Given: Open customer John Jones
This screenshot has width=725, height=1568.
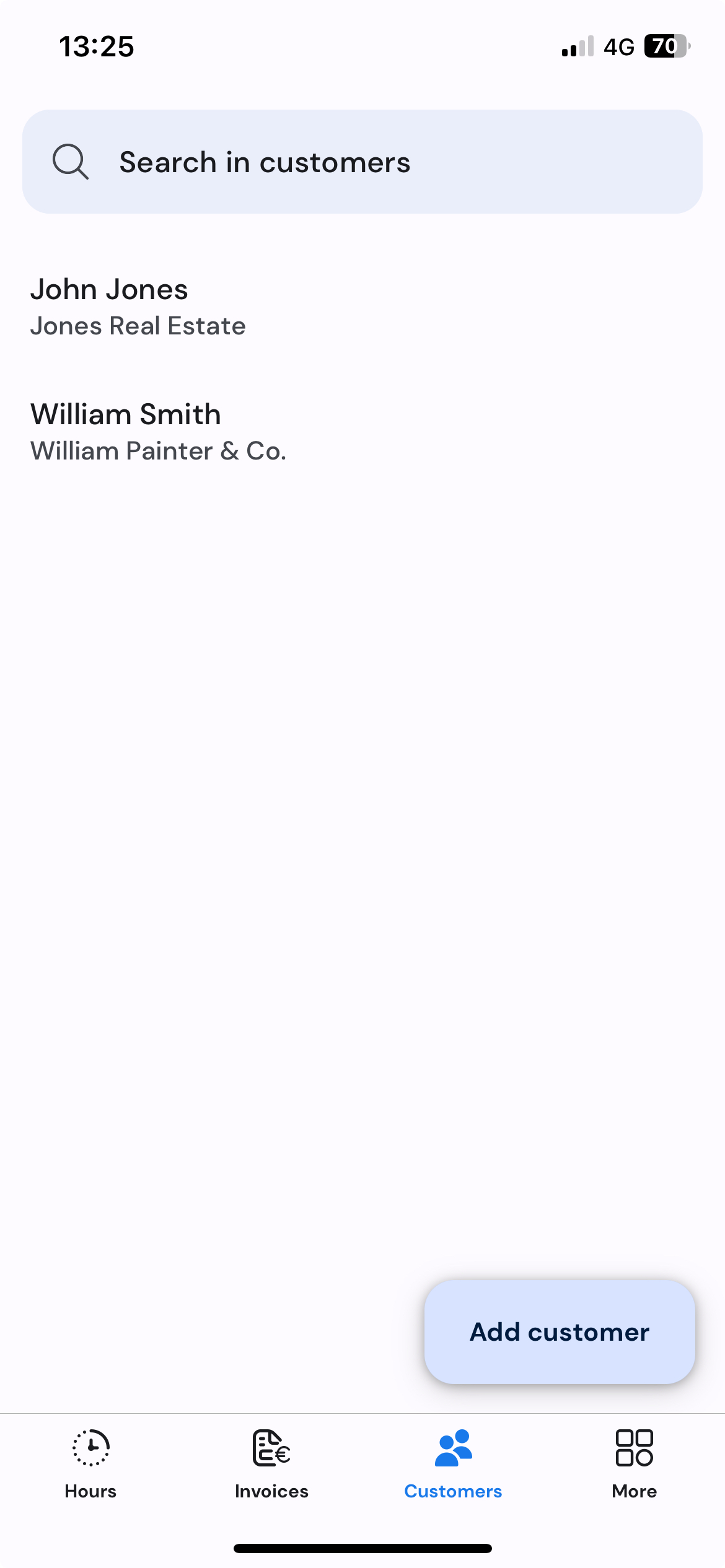Looking at the screenshot, I should [x=362, y=308].
